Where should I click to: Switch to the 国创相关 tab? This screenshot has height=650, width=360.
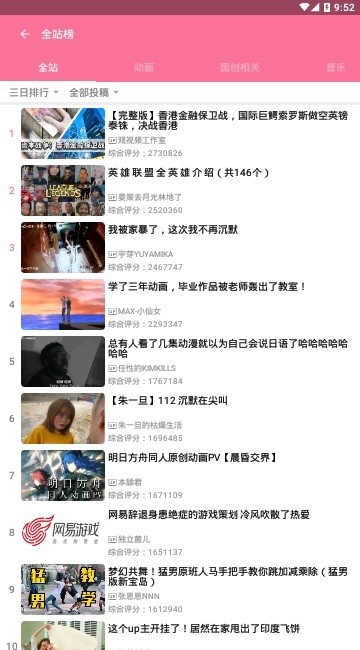(x=240, y=68)
